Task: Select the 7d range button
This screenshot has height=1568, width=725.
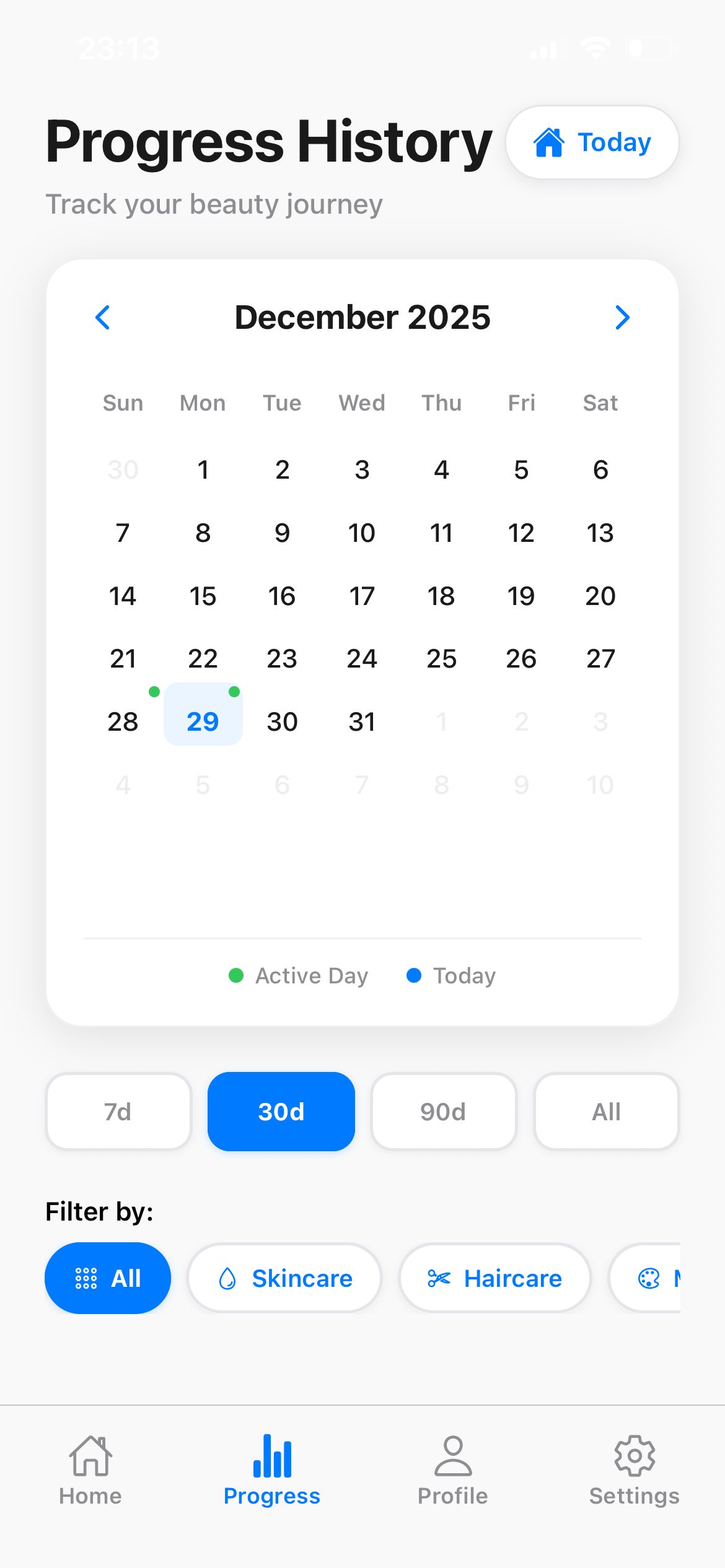Action: click(118, 1110)
